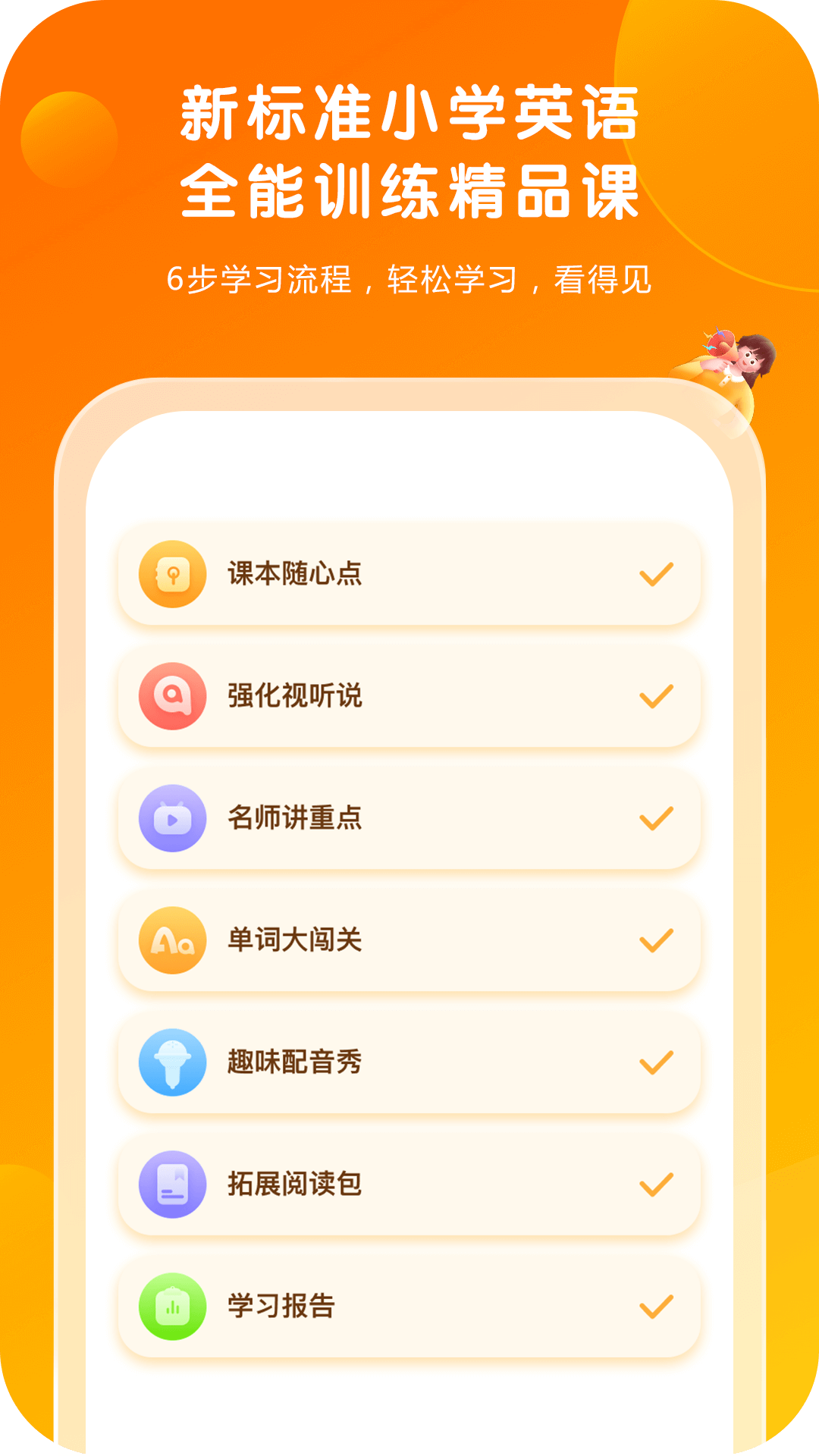Toggle the checkmark beside 趣味配音秀

tap(657, 1064)
